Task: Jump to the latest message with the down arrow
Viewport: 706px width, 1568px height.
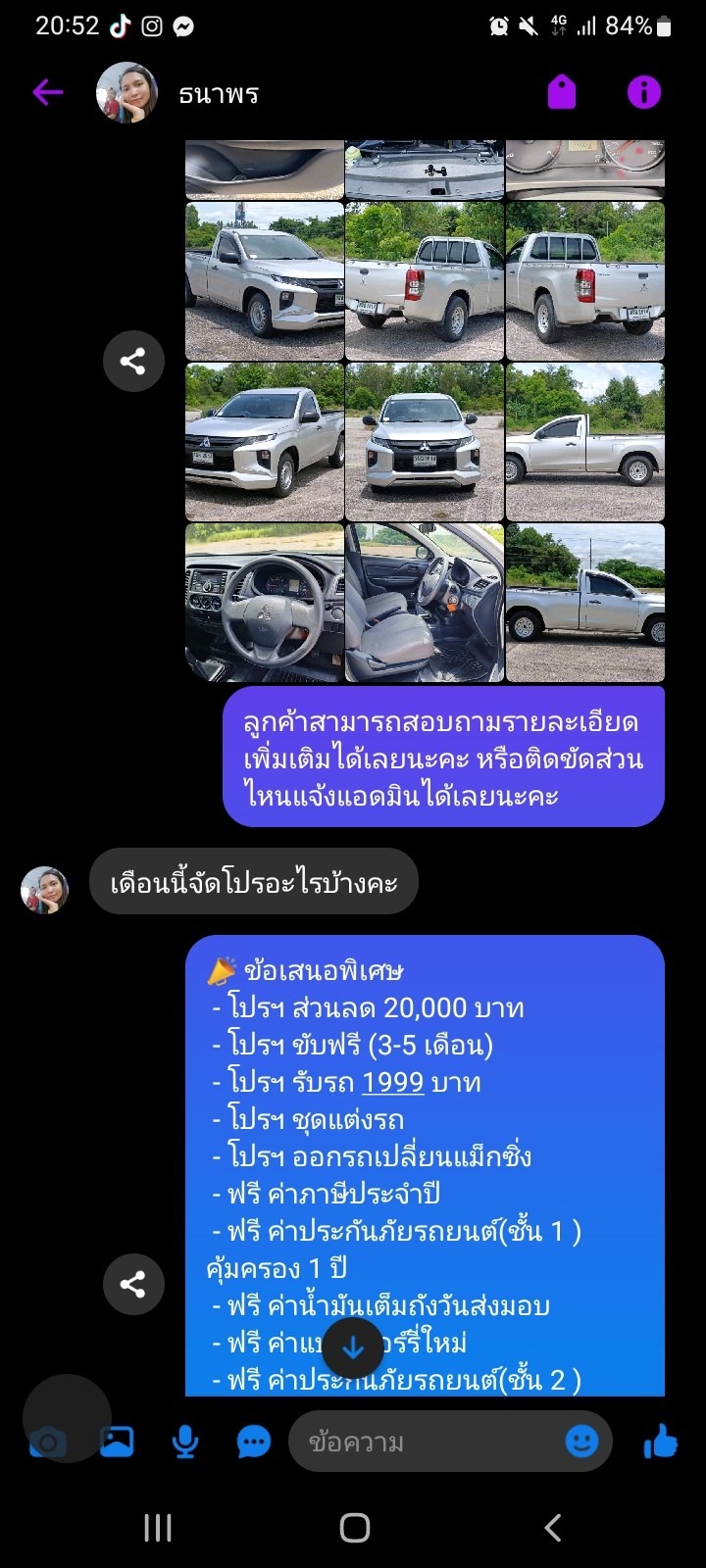Action: 353,1348
